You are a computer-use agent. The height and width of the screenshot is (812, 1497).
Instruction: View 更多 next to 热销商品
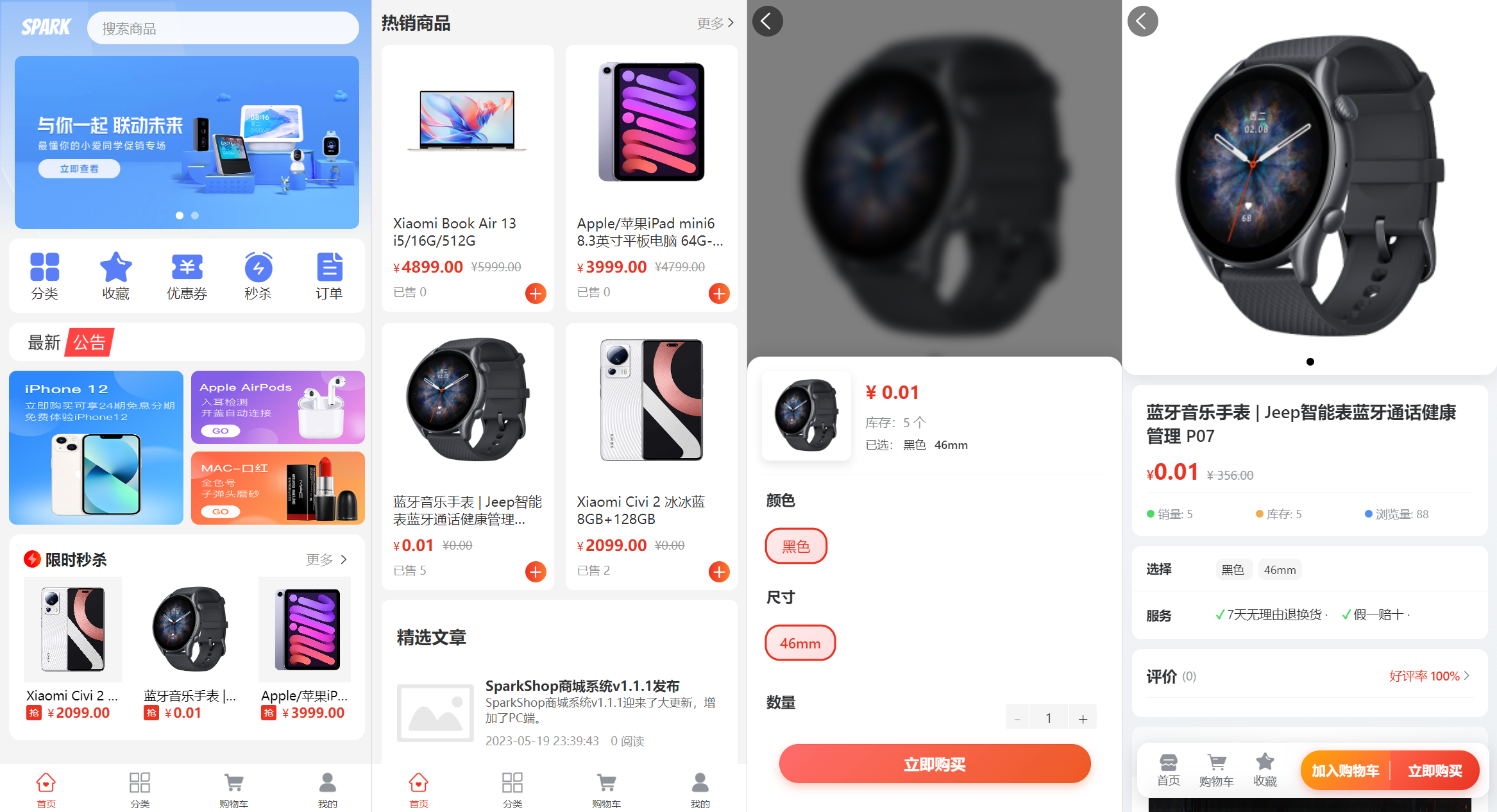(715, 23)
